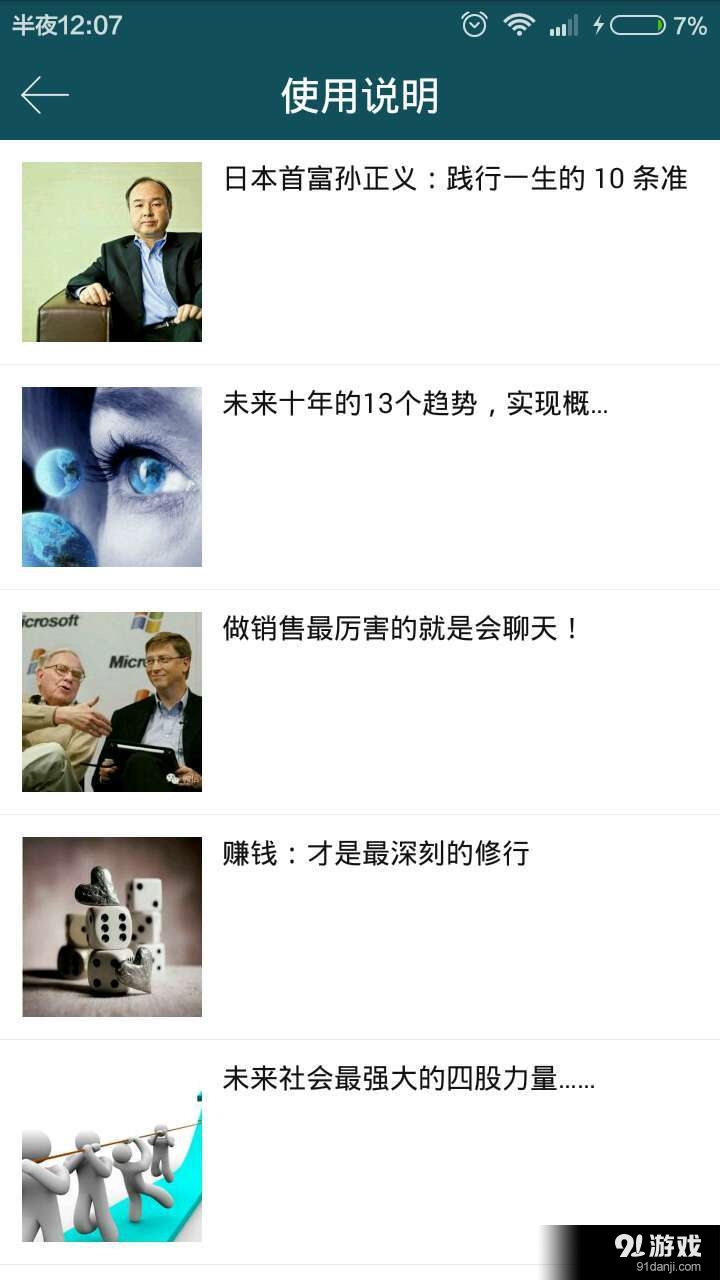Screen dimensions: 720x1280
Task: Tap the blue eye and globe thumbnail
Action: (111, 476)
